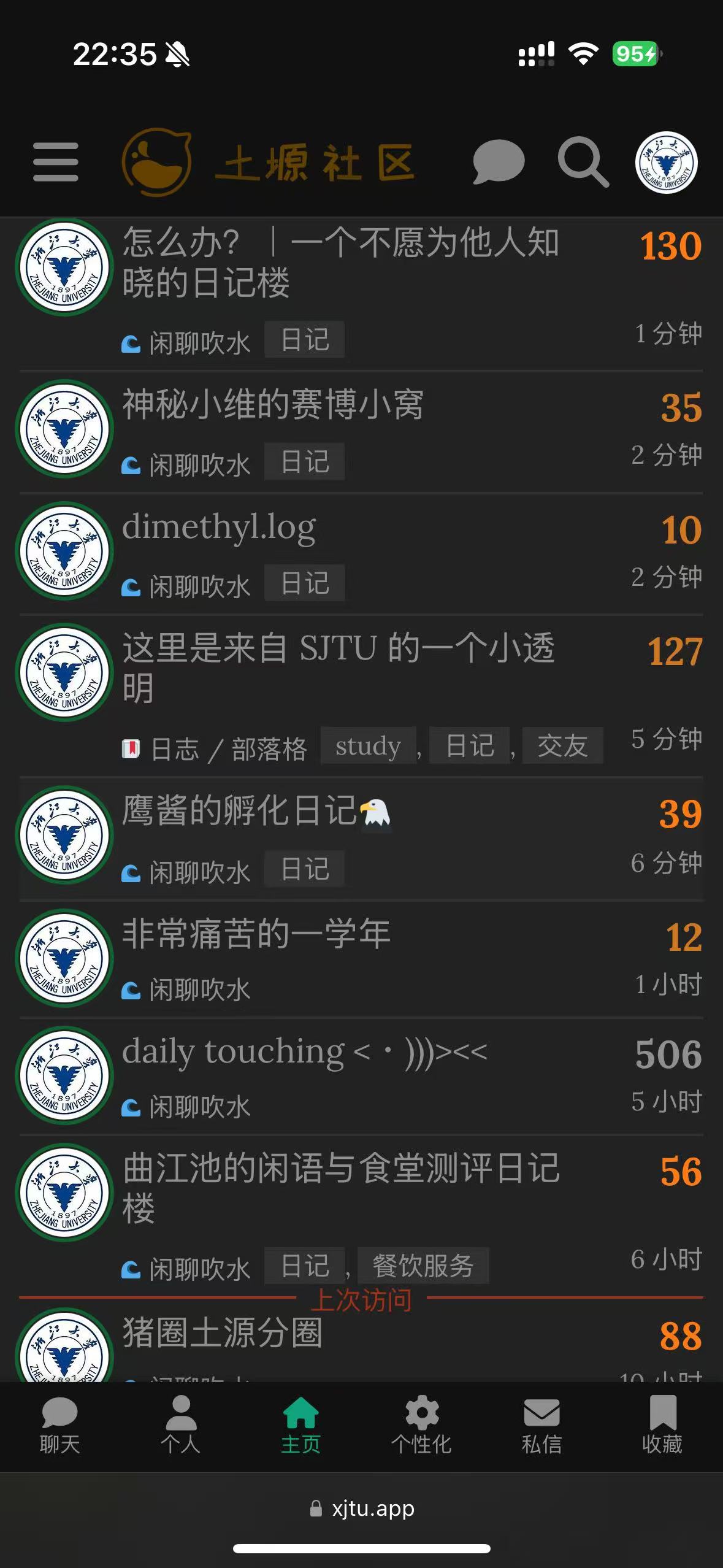Open the 日志/部落格 category link
Screen dimensions: 723x1568
(x=228, y=749)
